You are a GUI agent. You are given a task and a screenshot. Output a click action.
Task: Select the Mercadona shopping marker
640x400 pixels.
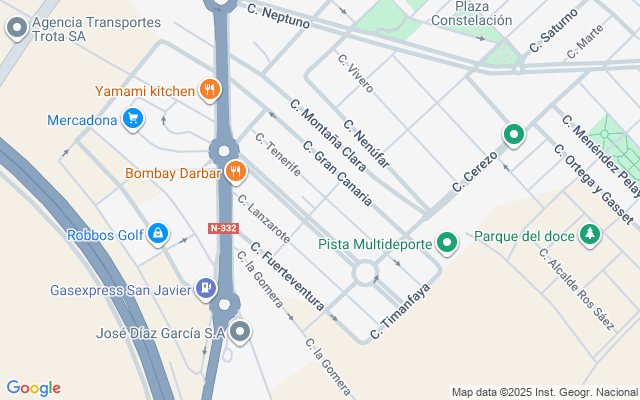[x=132, y=120]
